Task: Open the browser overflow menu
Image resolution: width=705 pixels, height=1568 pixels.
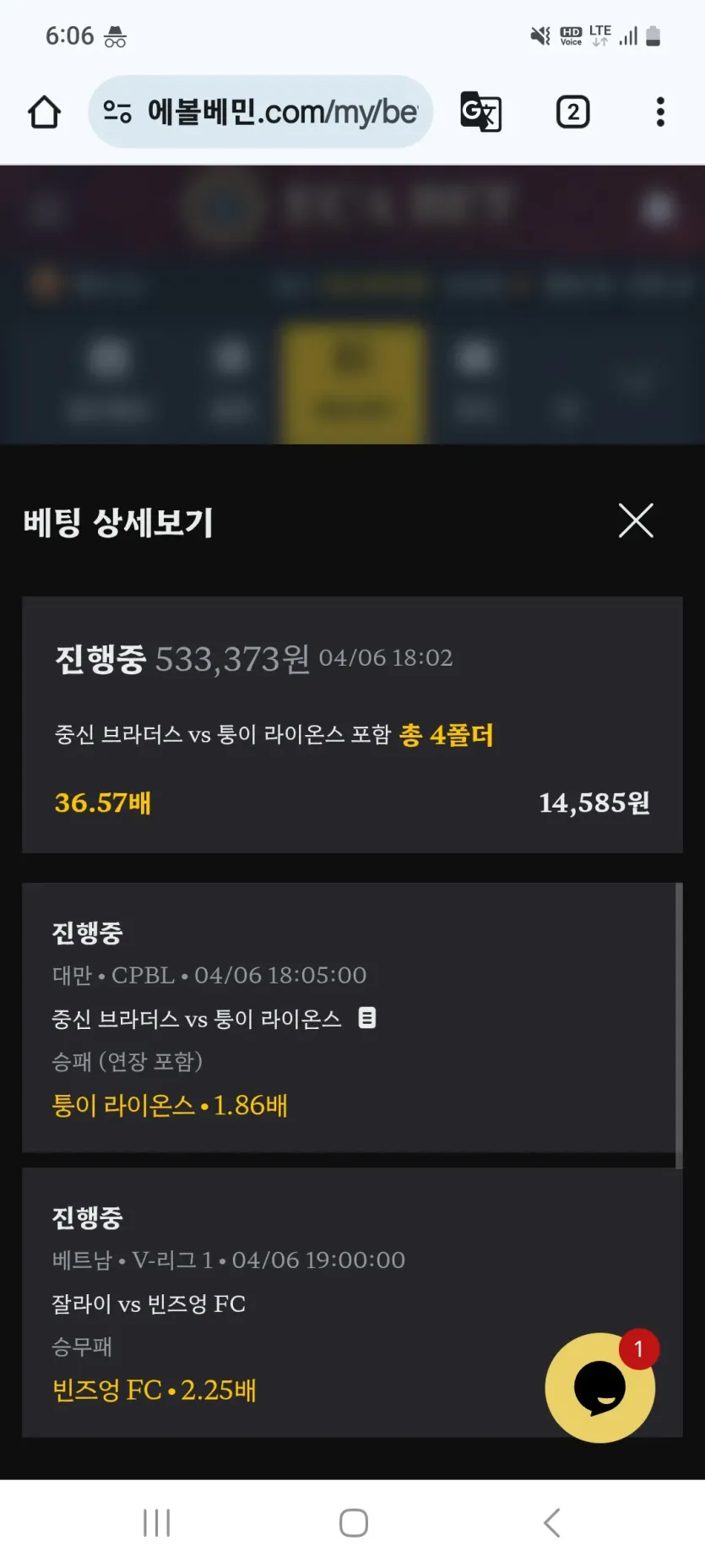Action: pos(660,112)
